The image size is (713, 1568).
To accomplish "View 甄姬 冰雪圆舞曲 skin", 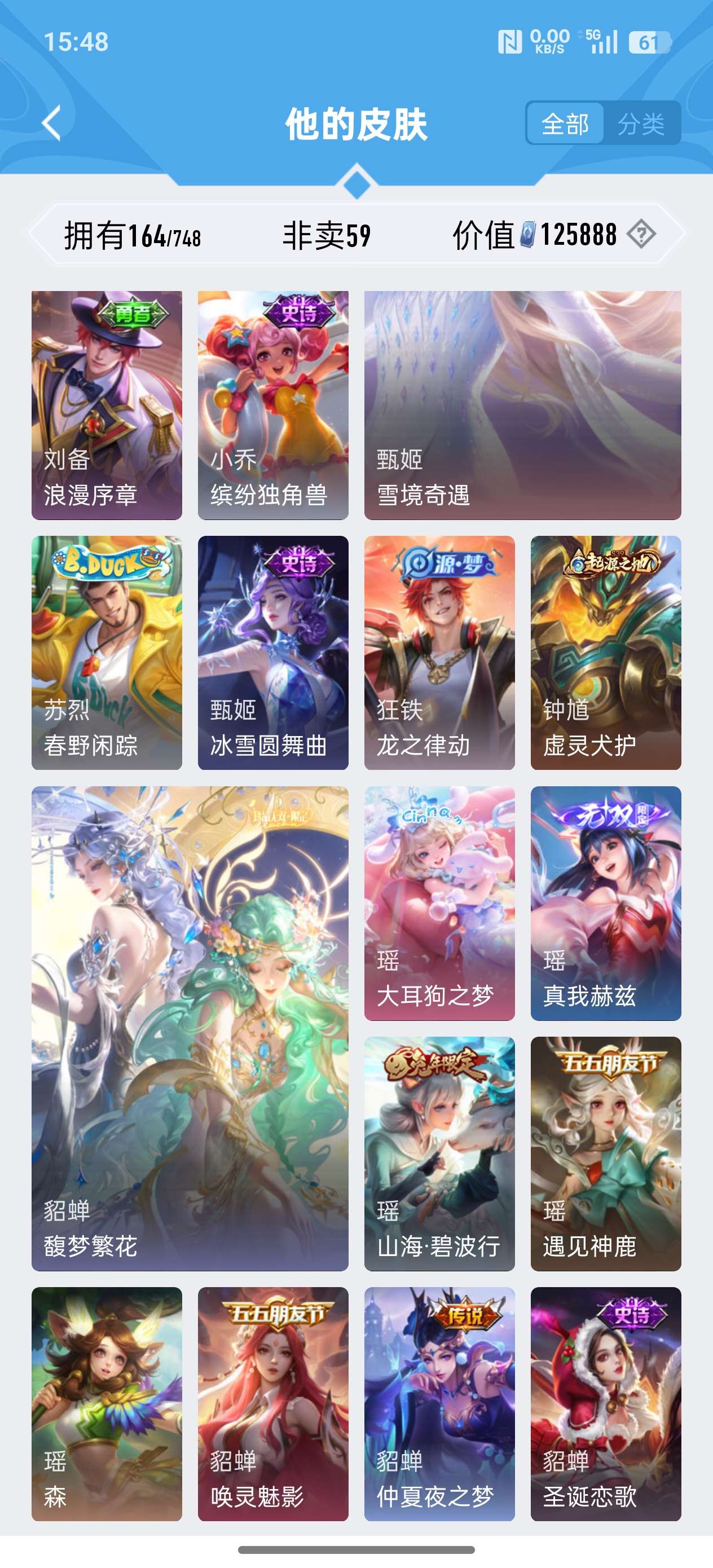I will click(273, 653).
